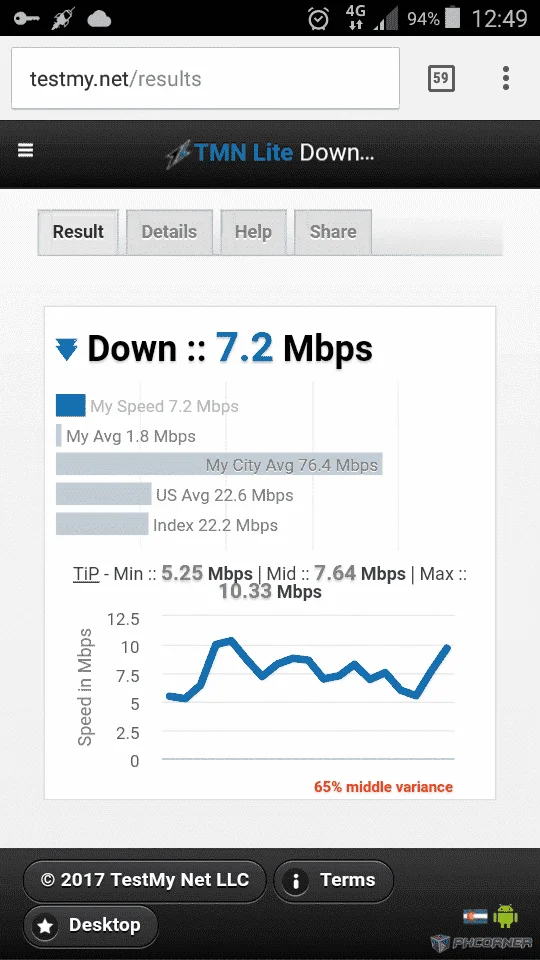Switch to the Share tab
This screenshot has width=540, height=960.
click(332, 232)
